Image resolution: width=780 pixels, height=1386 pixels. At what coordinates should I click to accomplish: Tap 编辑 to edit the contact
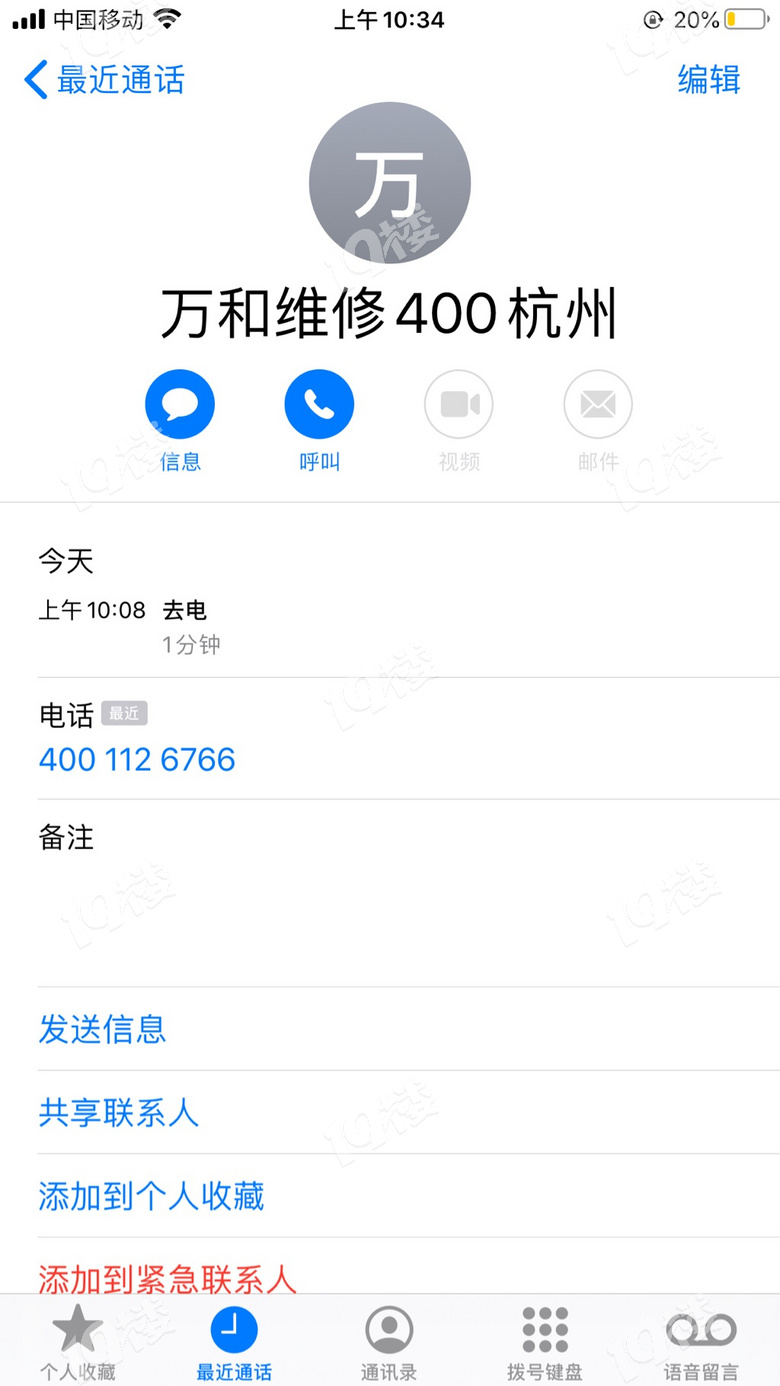708,80
